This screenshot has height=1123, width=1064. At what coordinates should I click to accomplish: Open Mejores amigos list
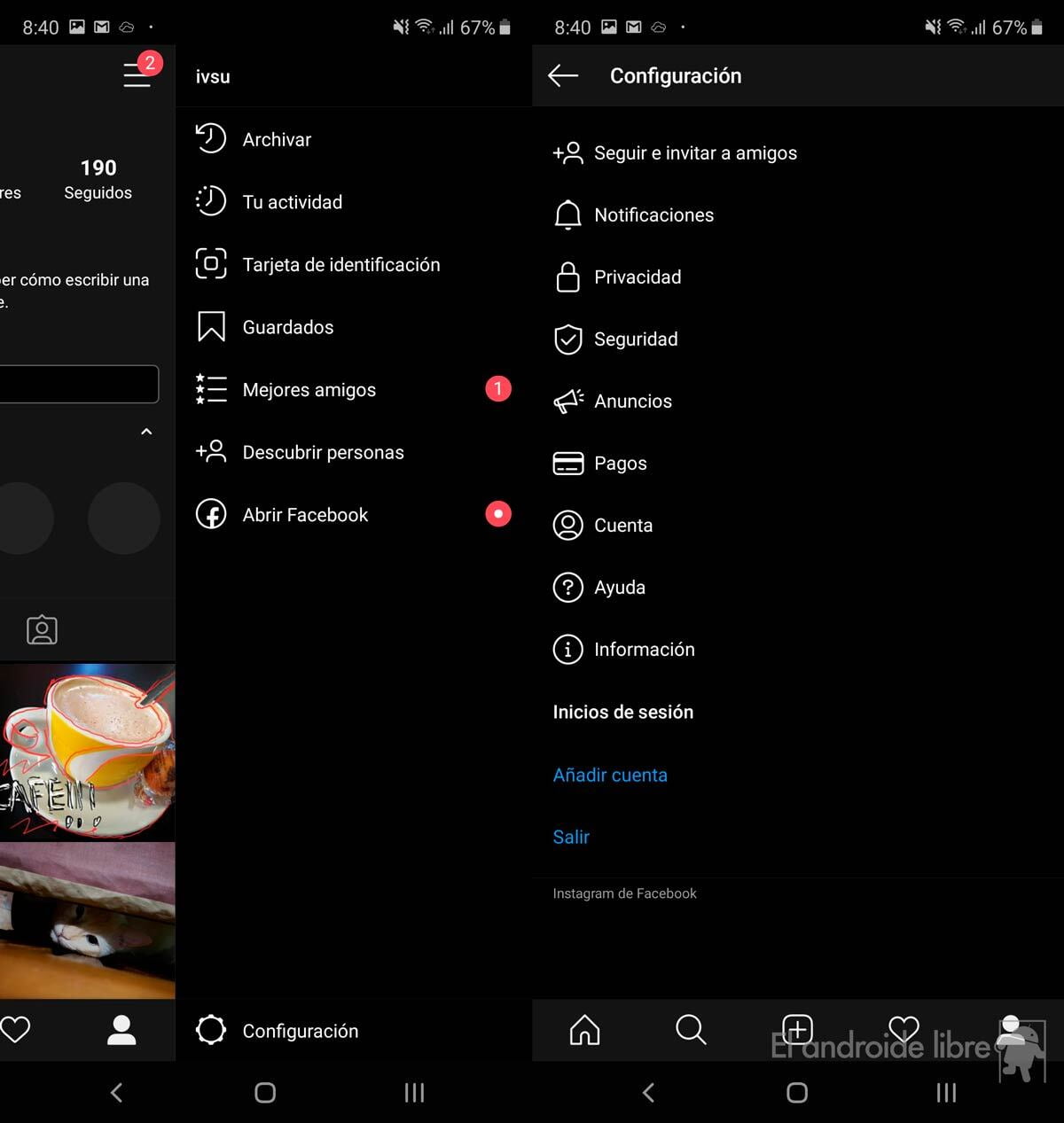click(x=309, y=390)
